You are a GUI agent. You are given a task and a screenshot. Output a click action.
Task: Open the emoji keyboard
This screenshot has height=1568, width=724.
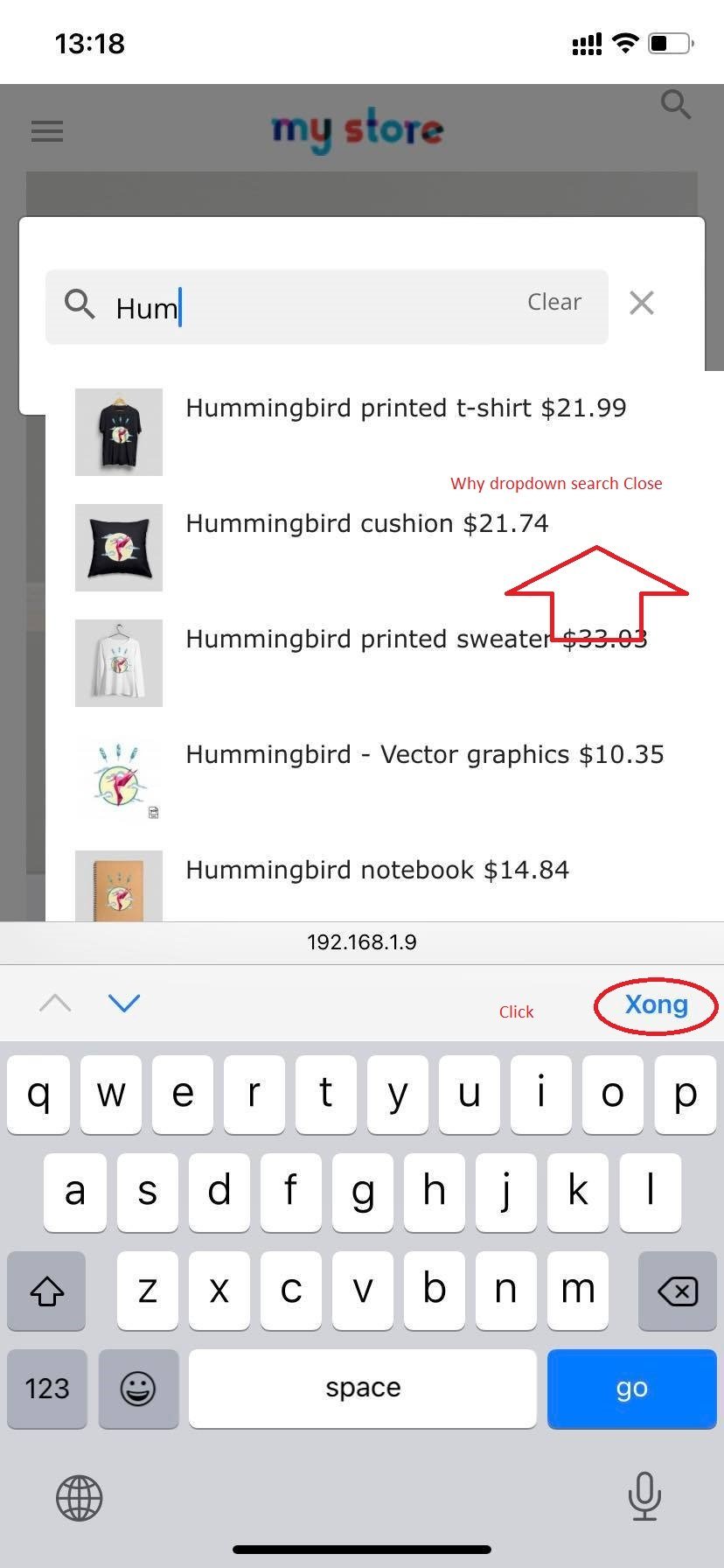[138, 1389]
